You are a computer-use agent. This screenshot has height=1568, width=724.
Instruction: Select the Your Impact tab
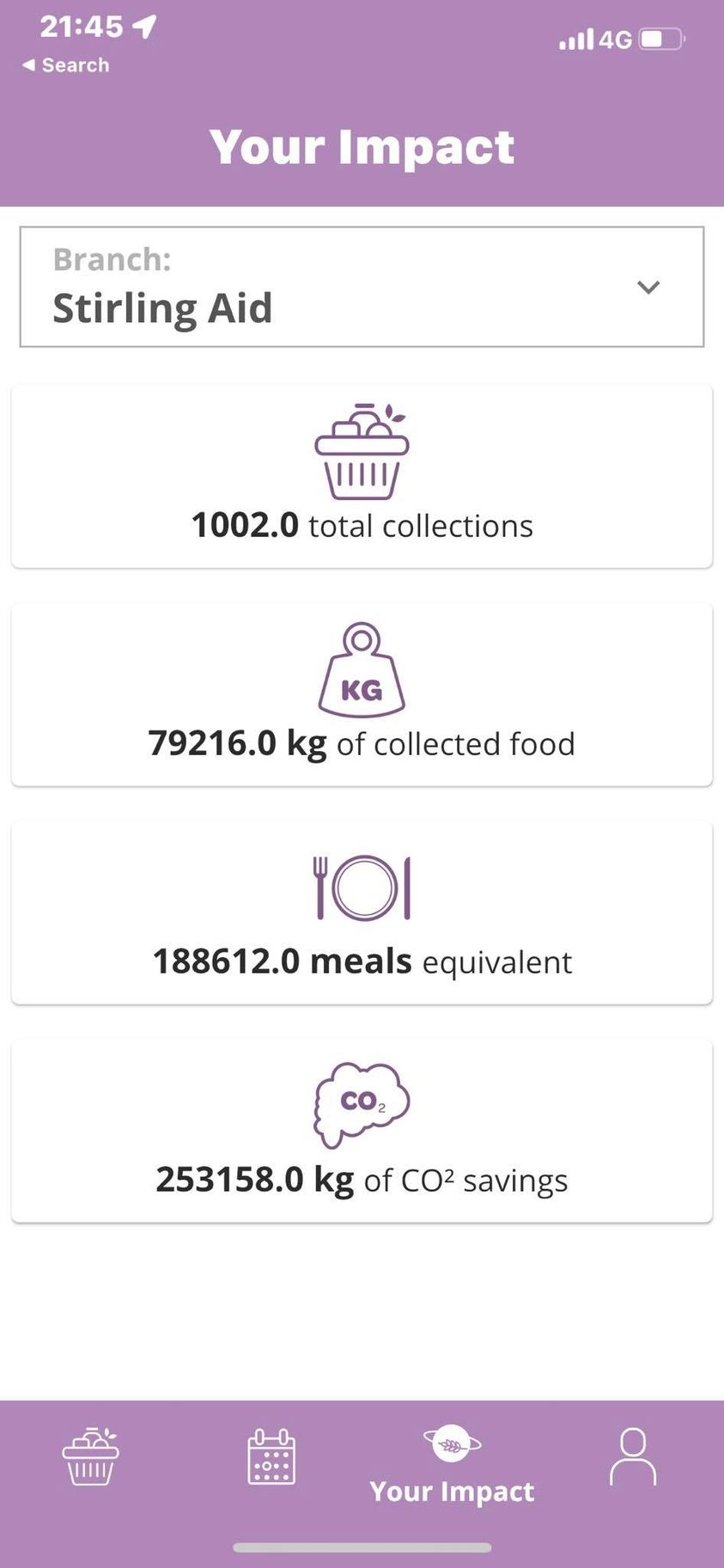(x=452, y=1465)
